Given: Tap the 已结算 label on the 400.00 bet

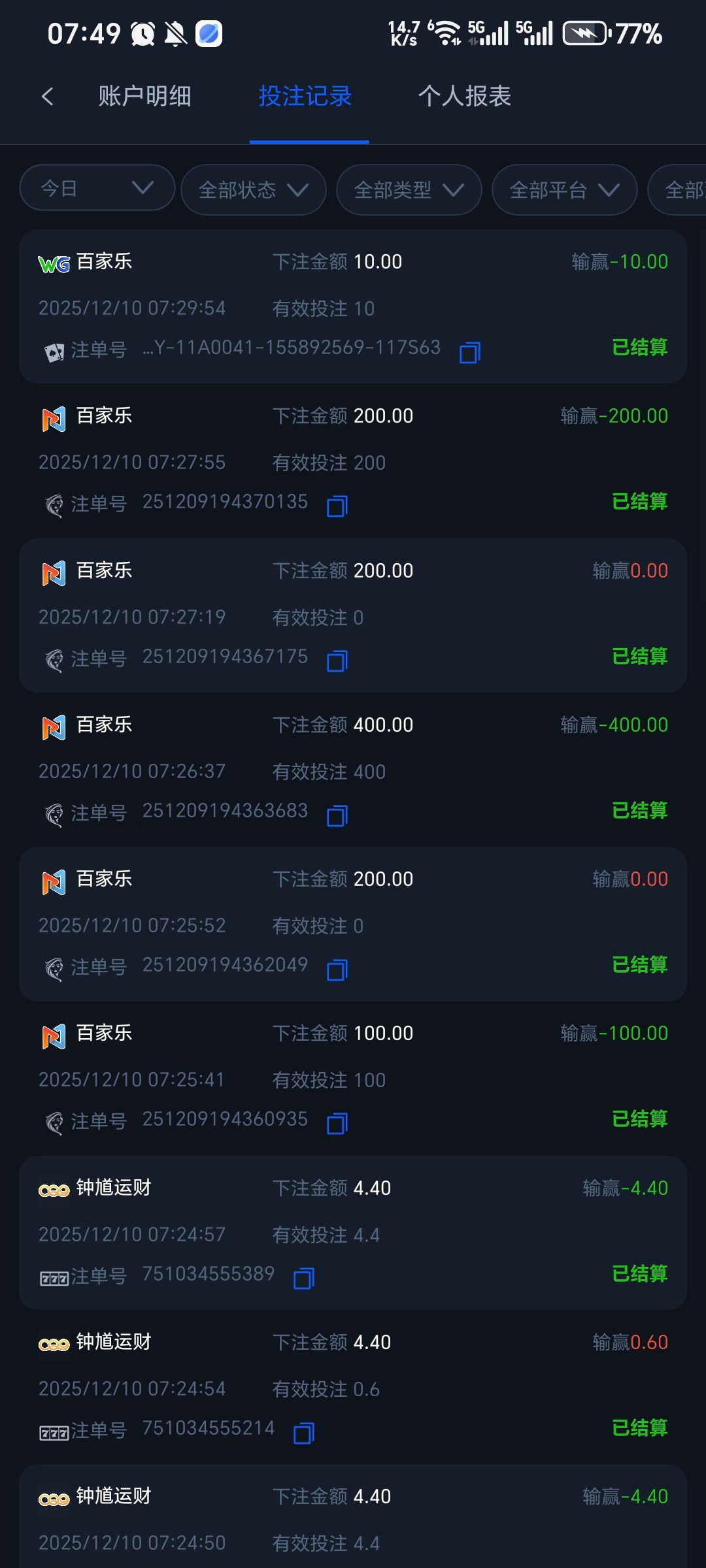Looking at the screenshot, I should pyautogui.click(x=641, y=811).
